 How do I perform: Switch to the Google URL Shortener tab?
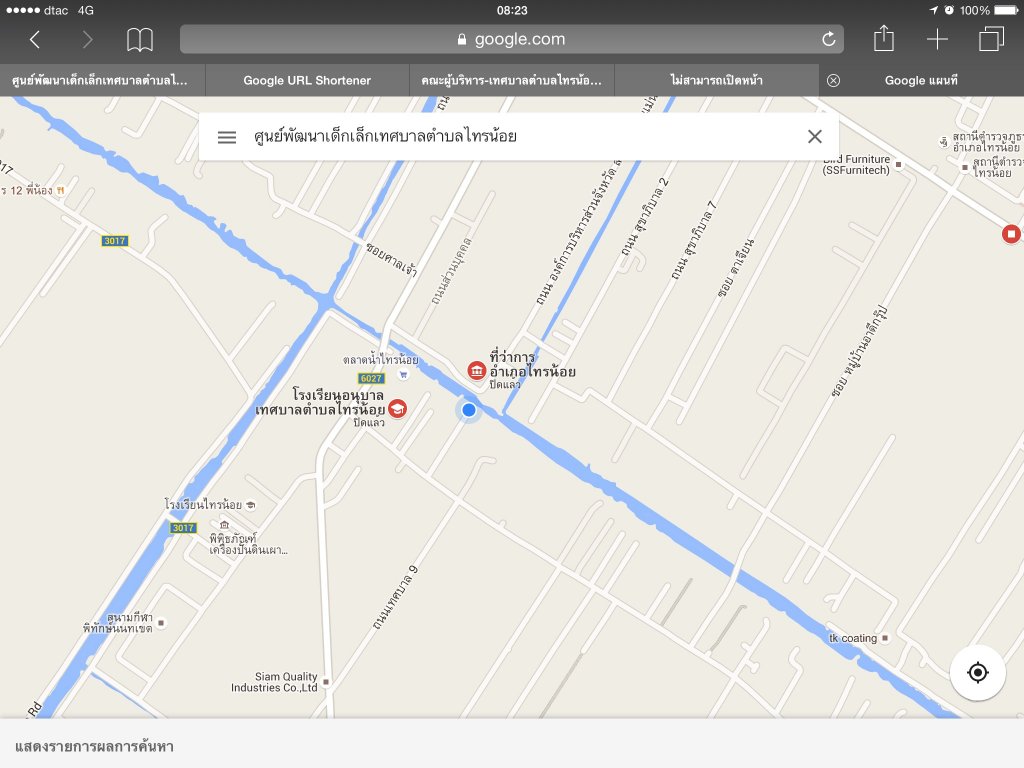pyautogui.click(x=307, y=80)
